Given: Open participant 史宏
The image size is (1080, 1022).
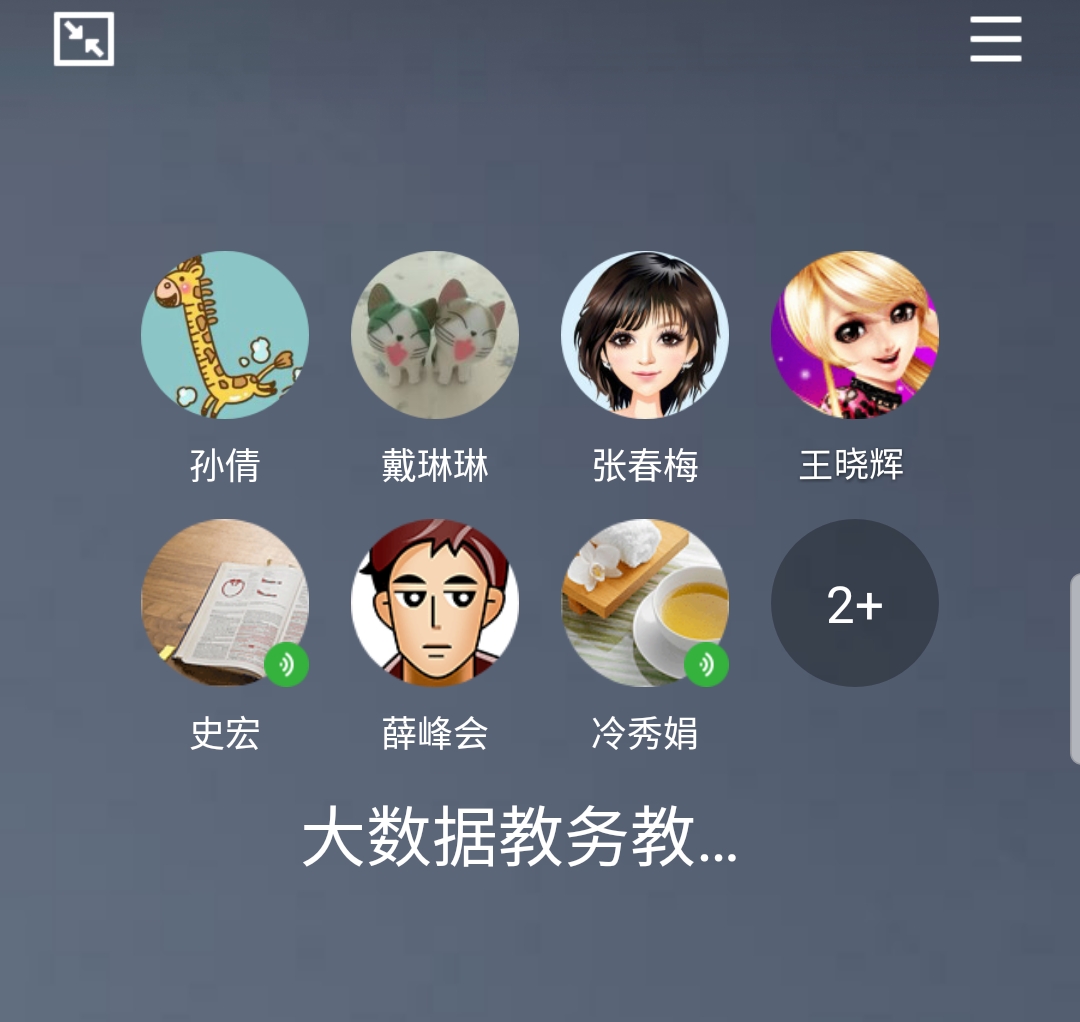Looking at the screenshot, I should (225, 603).
